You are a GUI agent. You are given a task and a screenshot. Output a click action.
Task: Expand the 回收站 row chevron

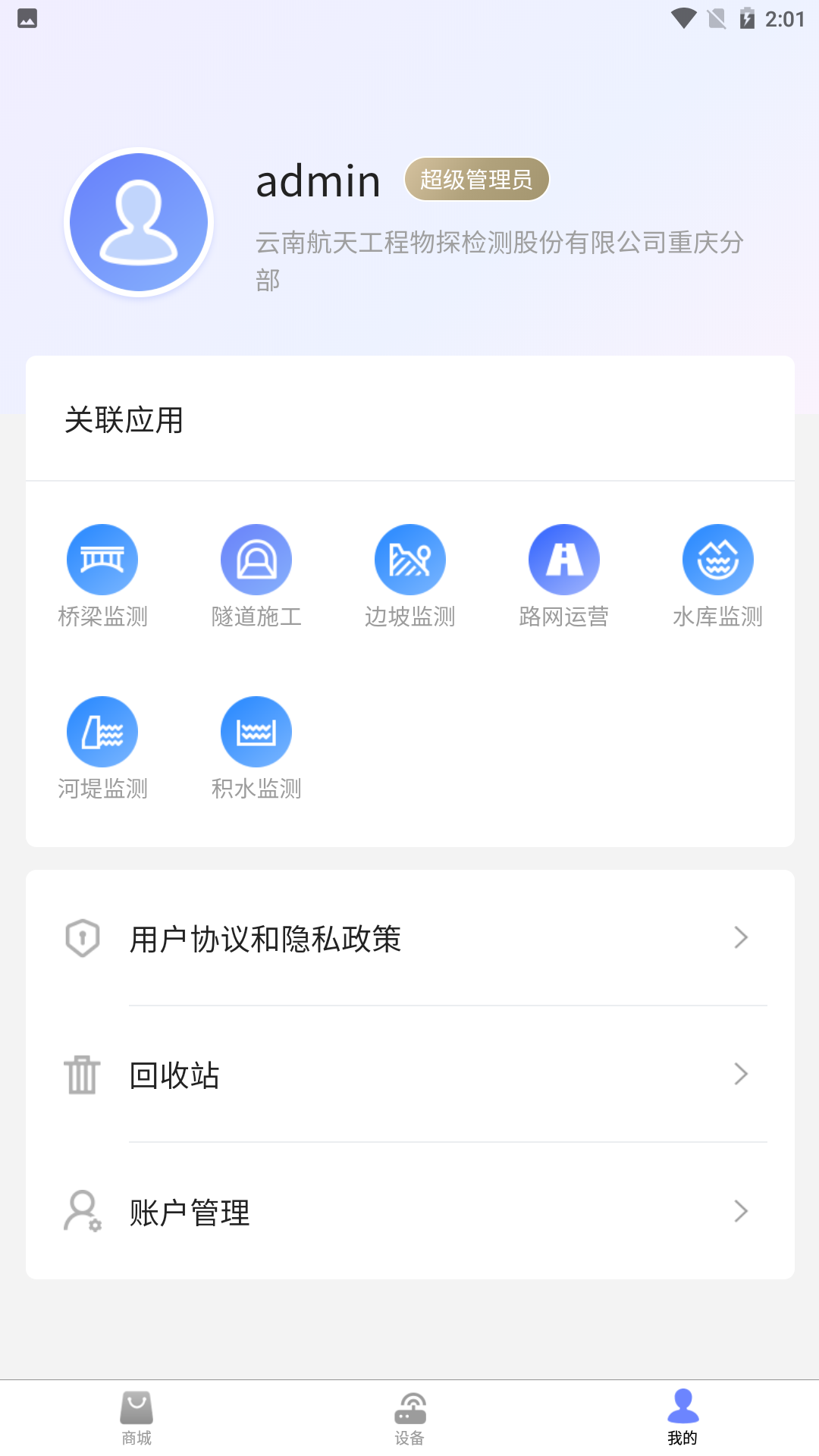point(740,1075)
